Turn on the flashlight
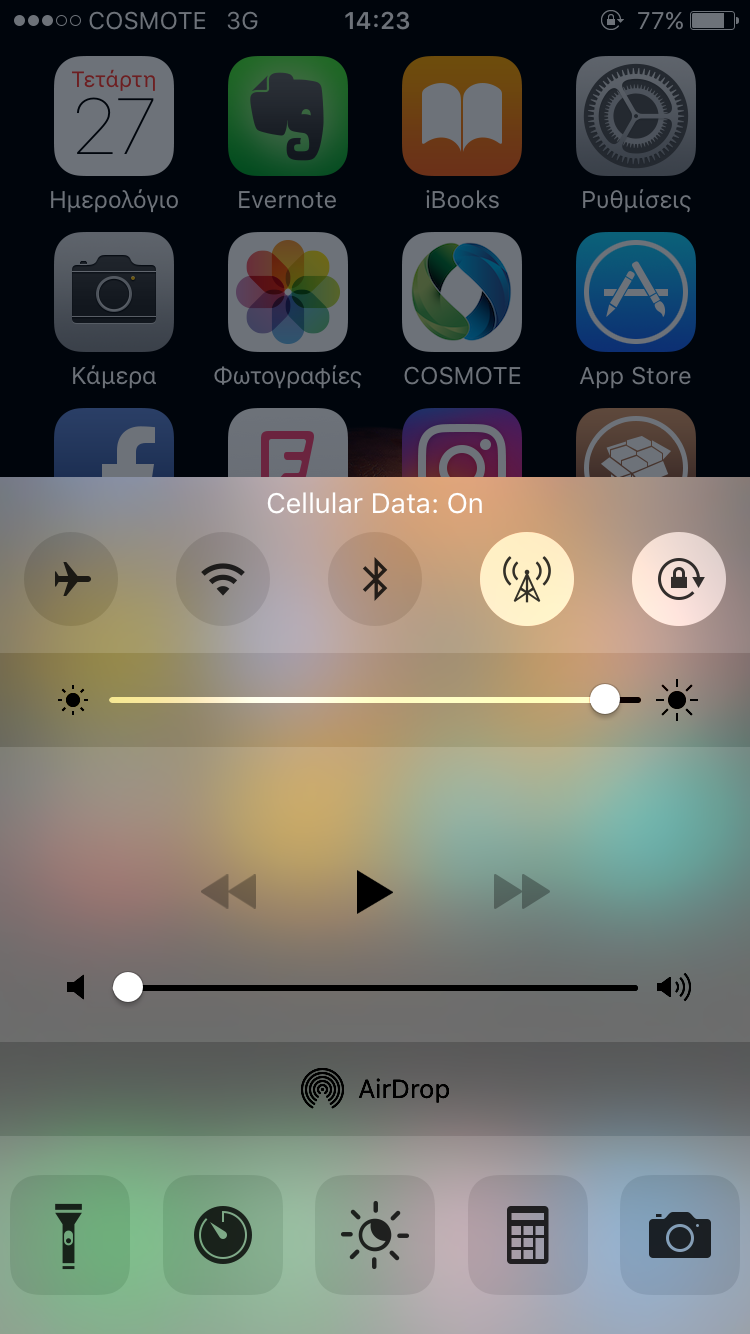750x1334 pixels. coord(70,1235)
